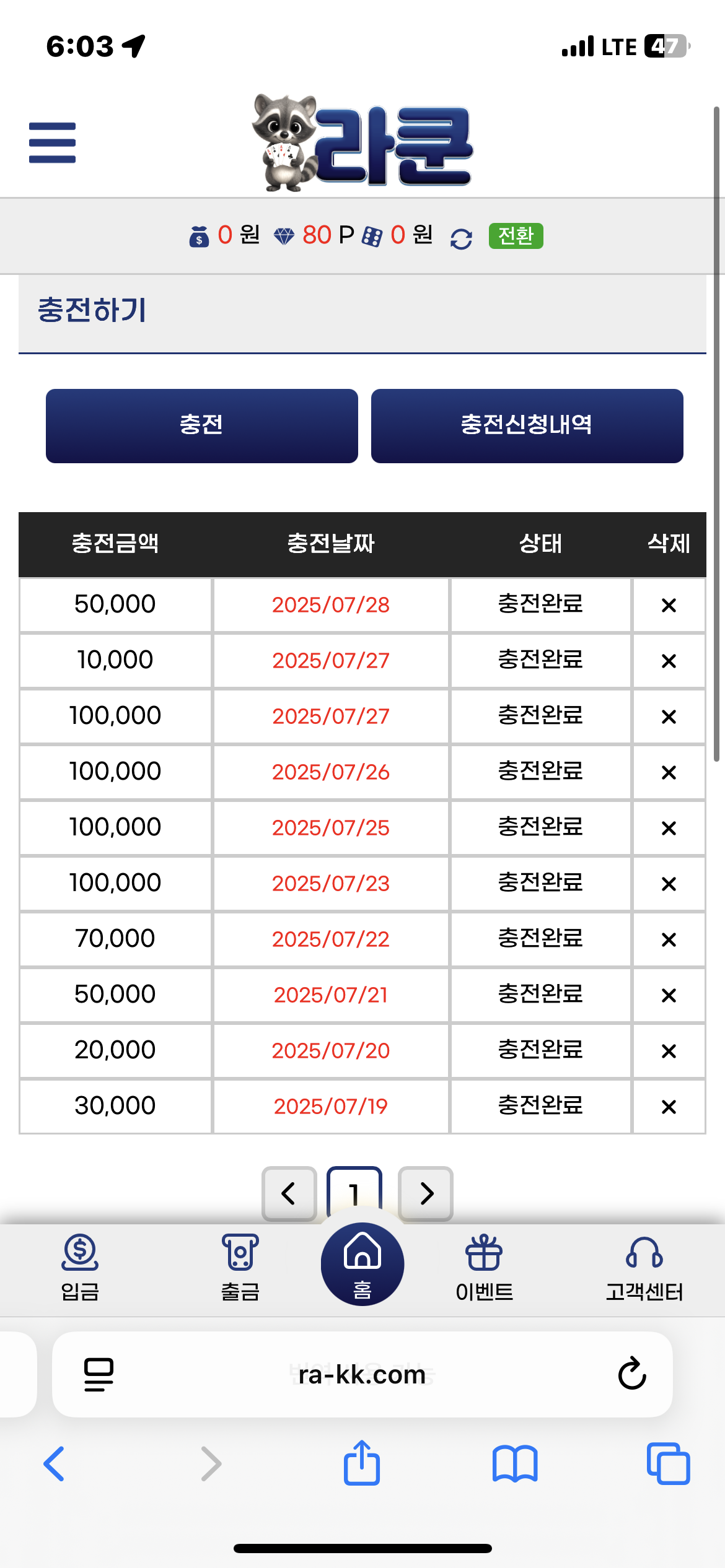Image resolution: width=725 pixels, height=1568 pixels.
Task: Delete the 10,000 entry dated 2025/07/27
Action: [x=668, y=661]
